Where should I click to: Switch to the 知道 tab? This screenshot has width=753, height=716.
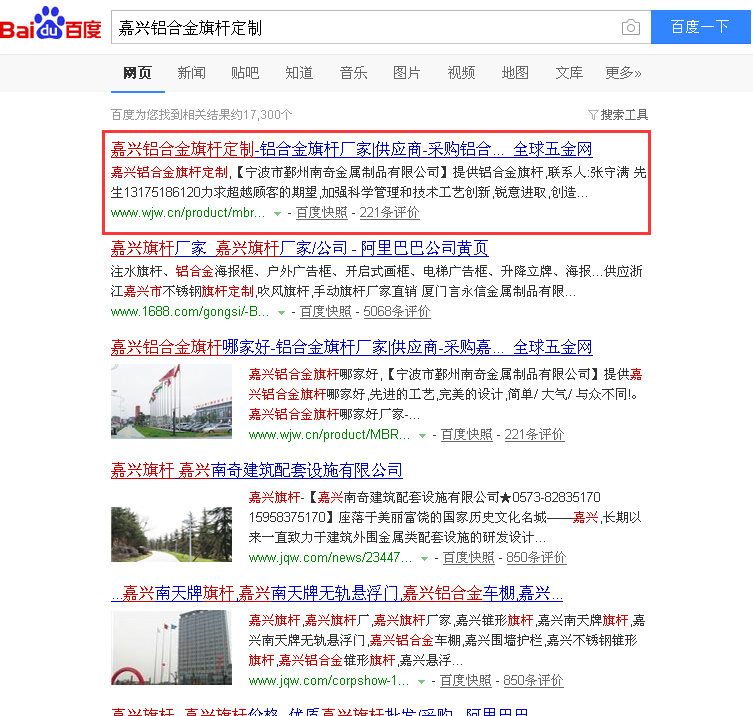click(x=299, y=73)
